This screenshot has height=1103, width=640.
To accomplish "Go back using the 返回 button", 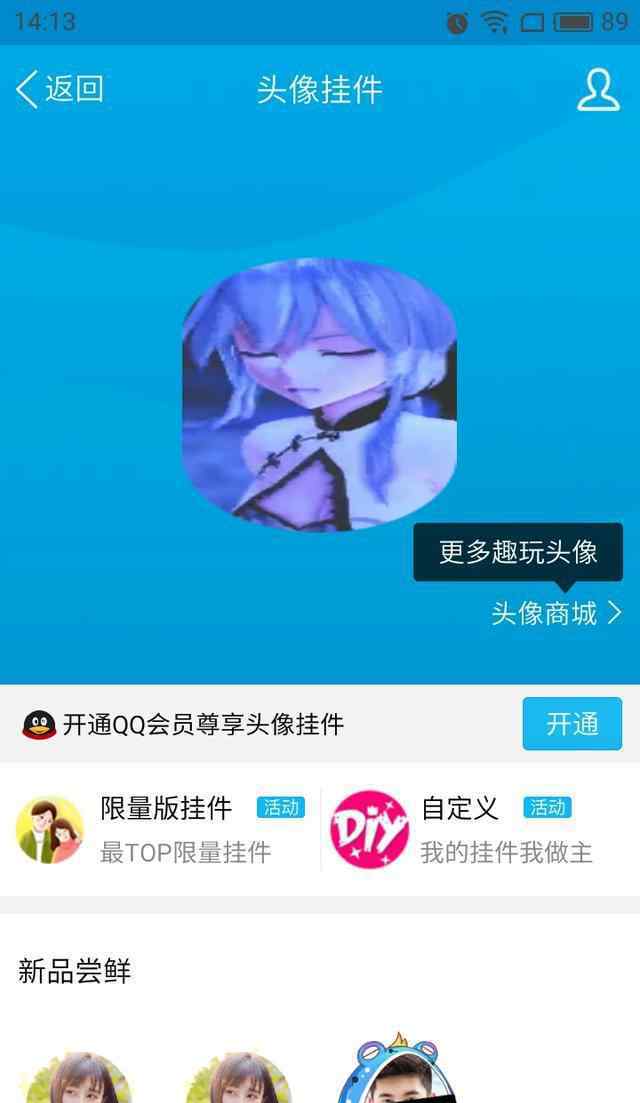I will (60, 89).
